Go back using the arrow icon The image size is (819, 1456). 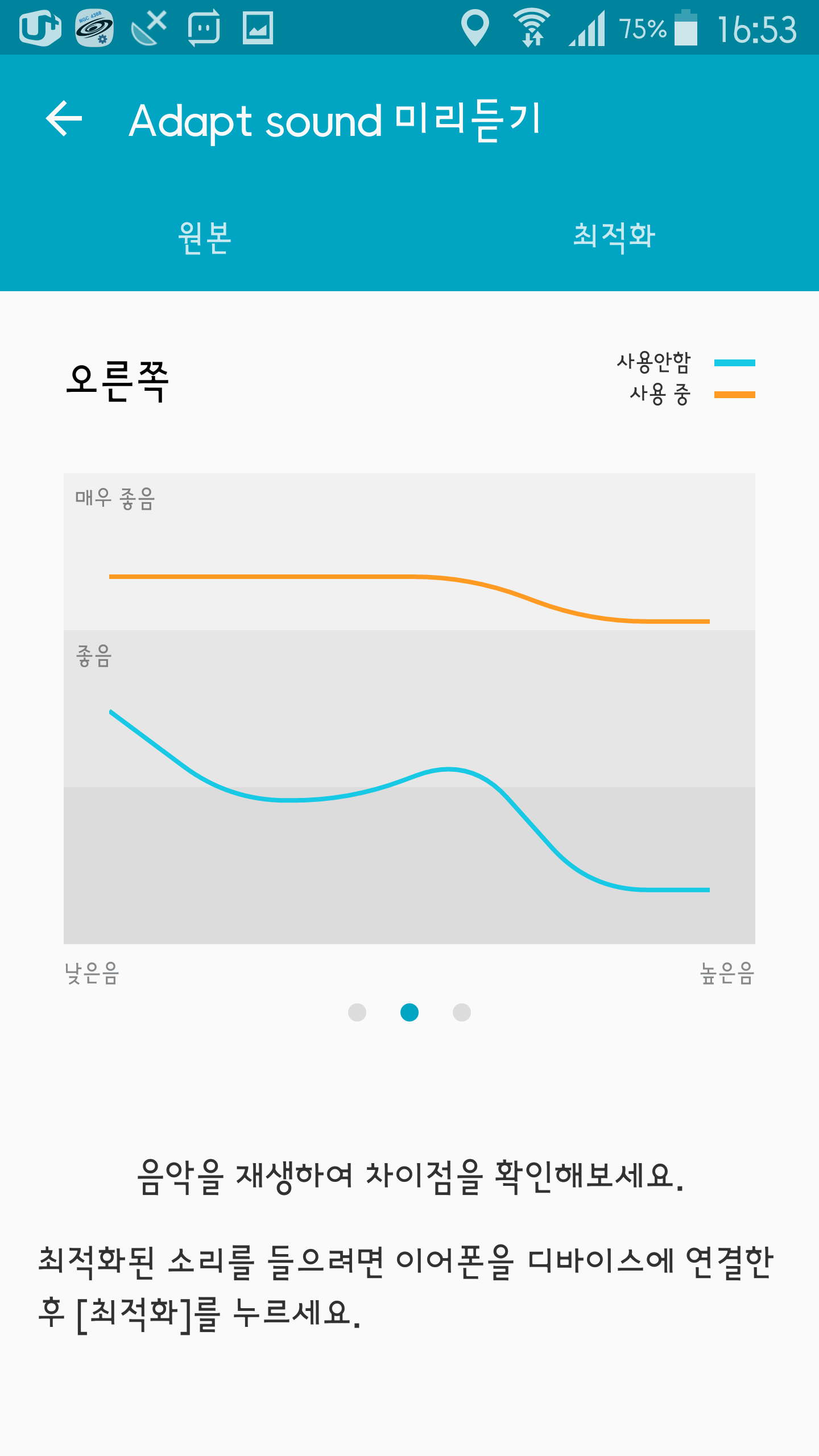coord(64,119)
